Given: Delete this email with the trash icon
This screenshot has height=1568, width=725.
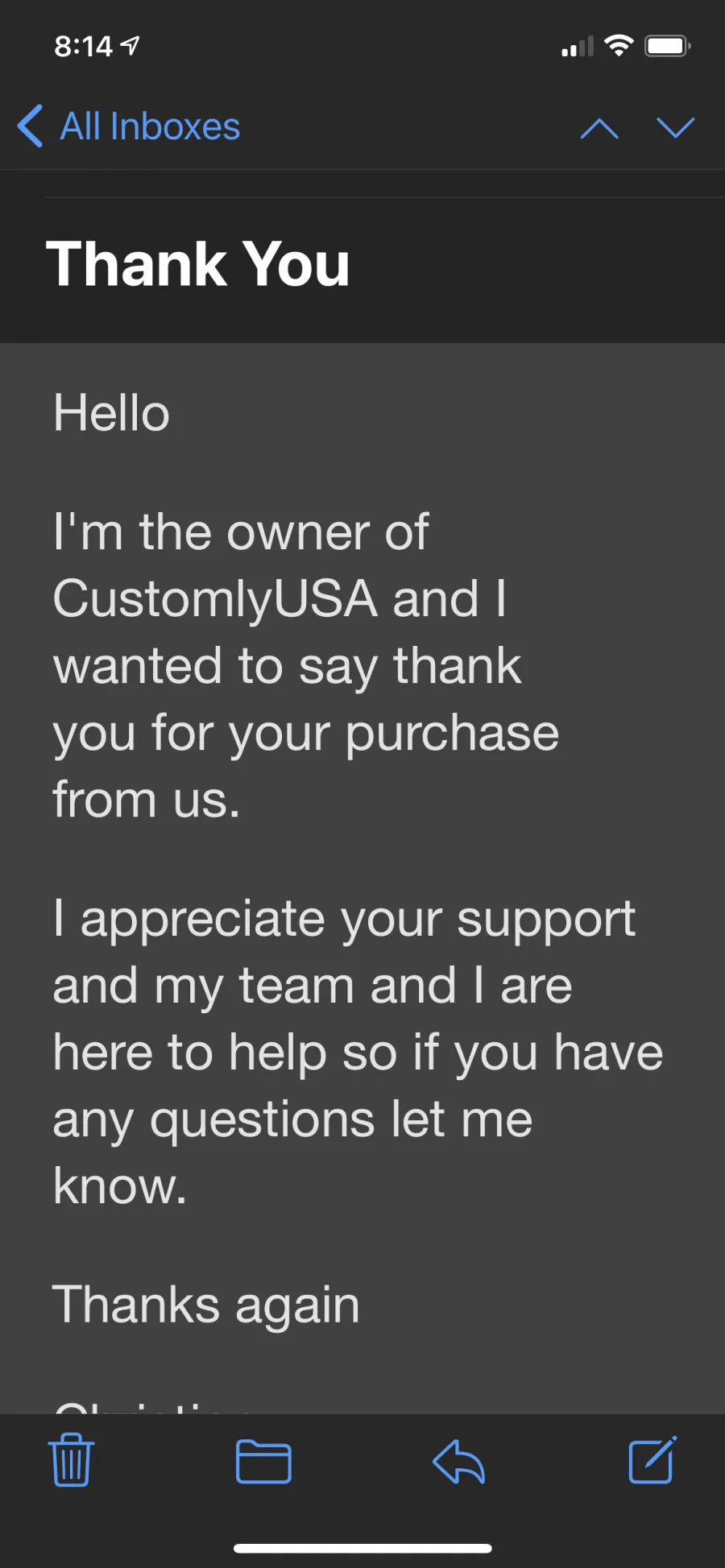Looking at the screenshot, I should [x=72, y=1460].
